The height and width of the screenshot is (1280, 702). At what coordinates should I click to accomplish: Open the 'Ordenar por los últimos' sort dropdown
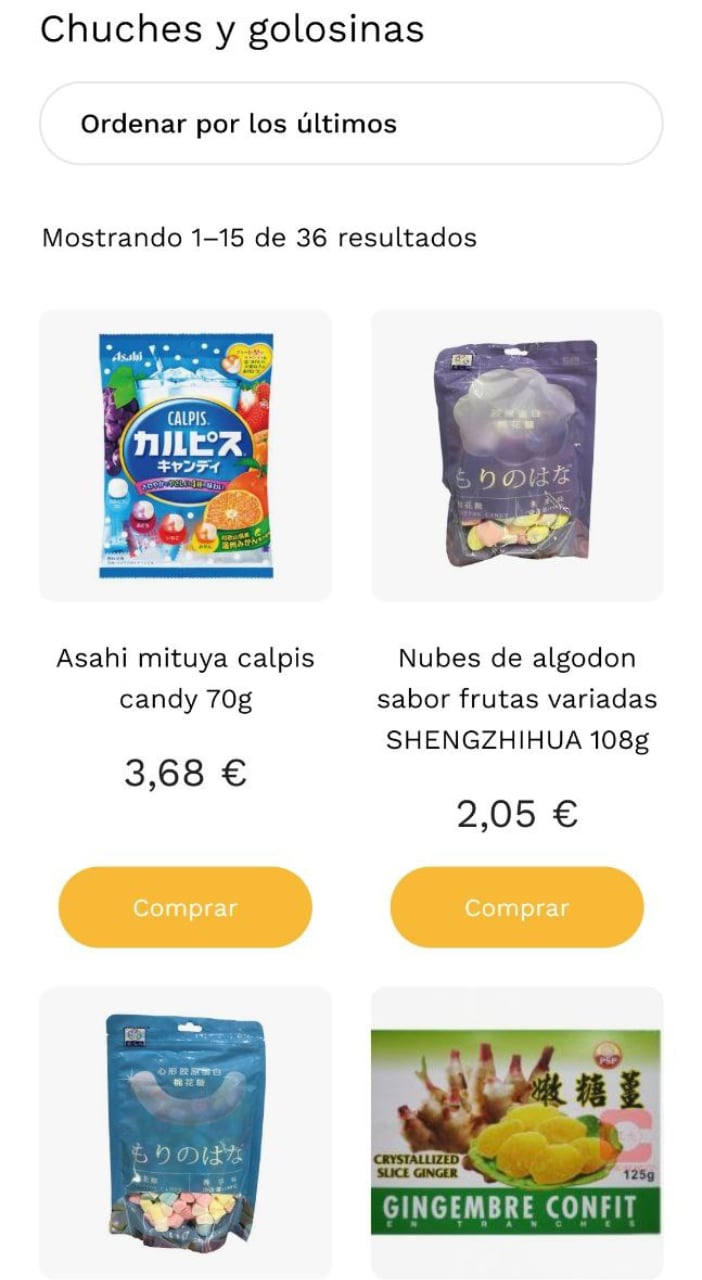(x=351, y=124)
